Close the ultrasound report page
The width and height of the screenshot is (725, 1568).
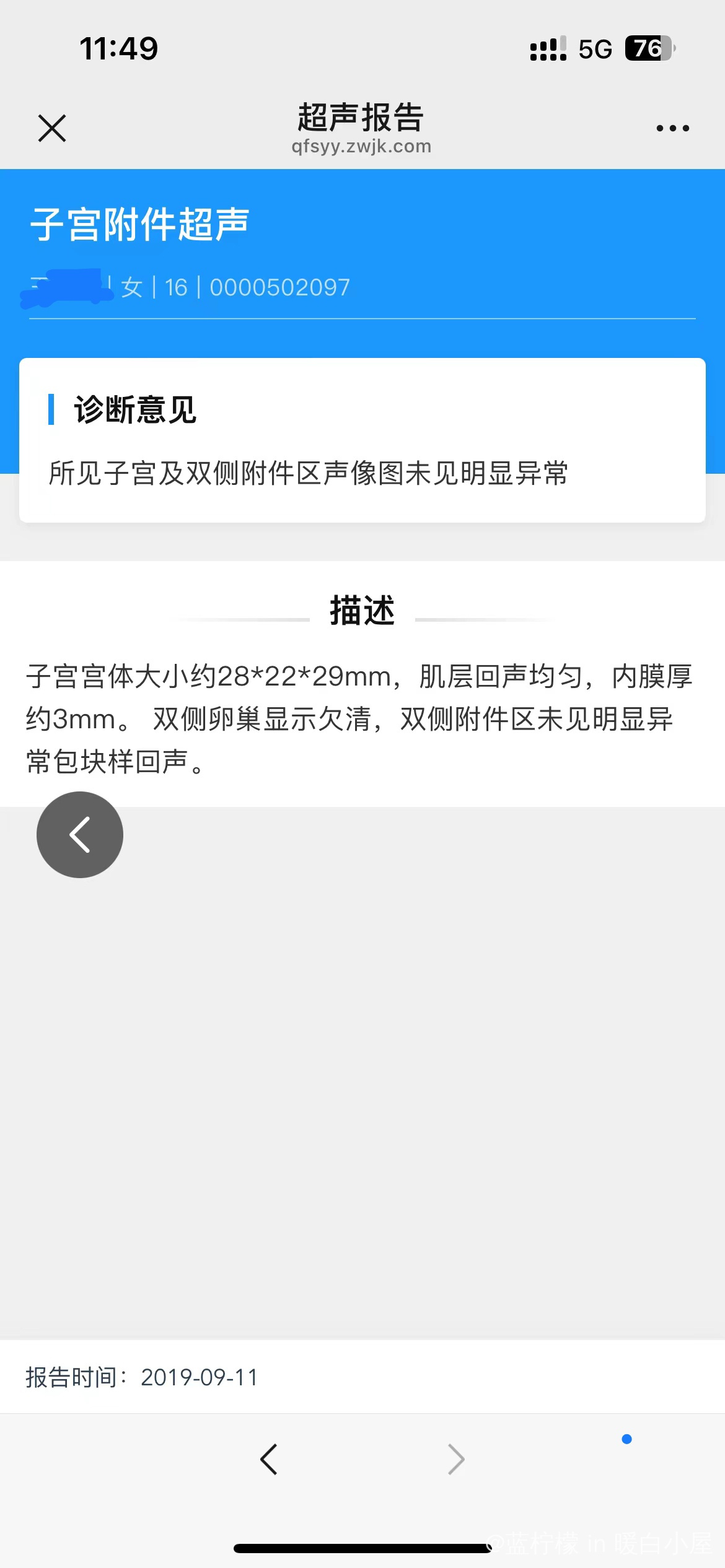coord(52,128)
